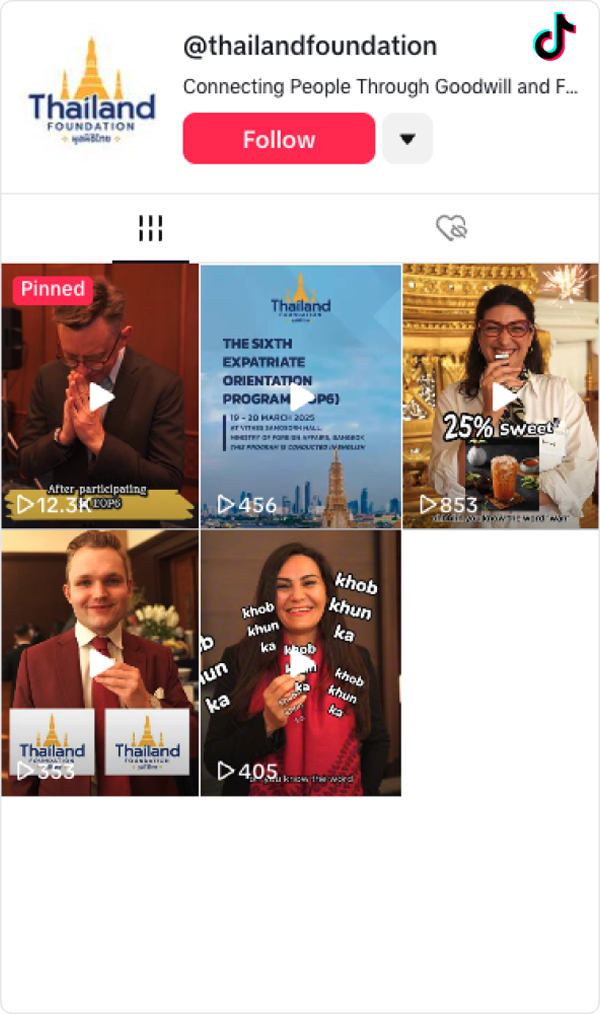Open the video with 353 views

coord(100,663)
